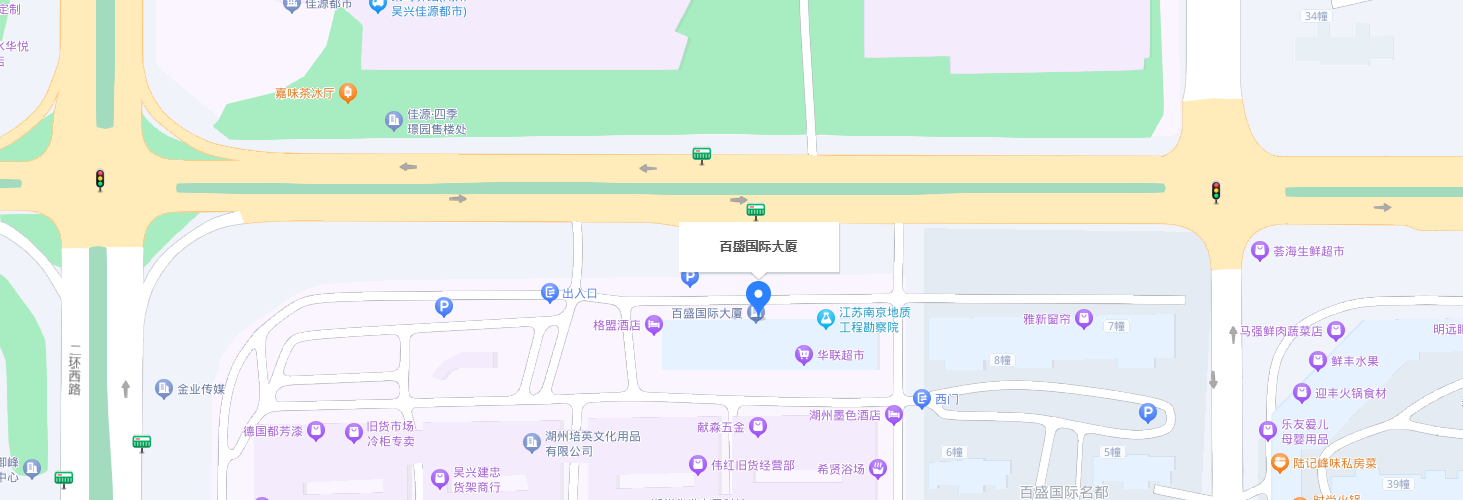Image resolution: width=1463 pixels, height=500 pixels.
Task: Tap the 德国都芳漆 shop marker
Action: [316, 431]
